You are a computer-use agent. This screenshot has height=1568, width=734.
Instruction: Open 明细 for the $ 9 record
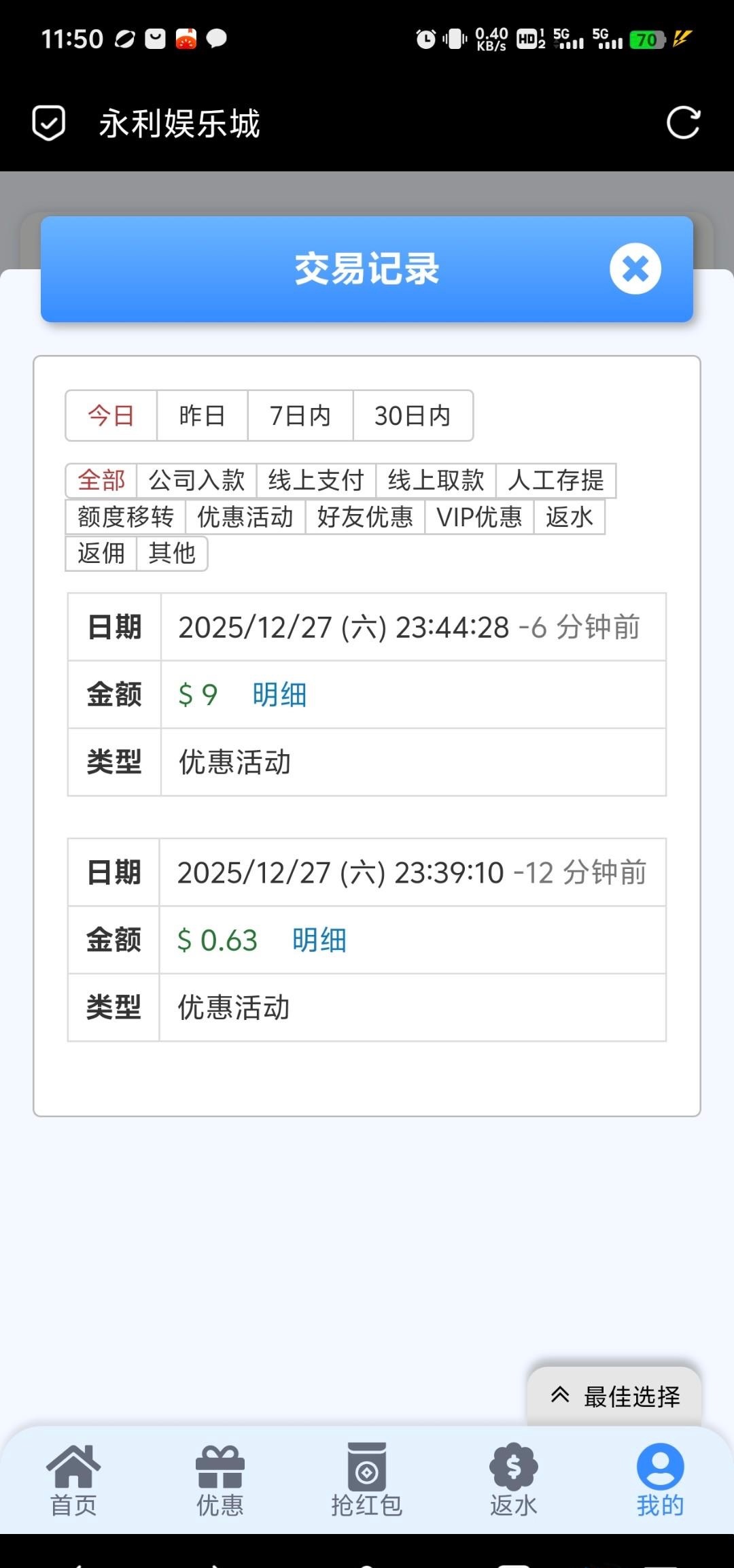[x=279, y=695]
